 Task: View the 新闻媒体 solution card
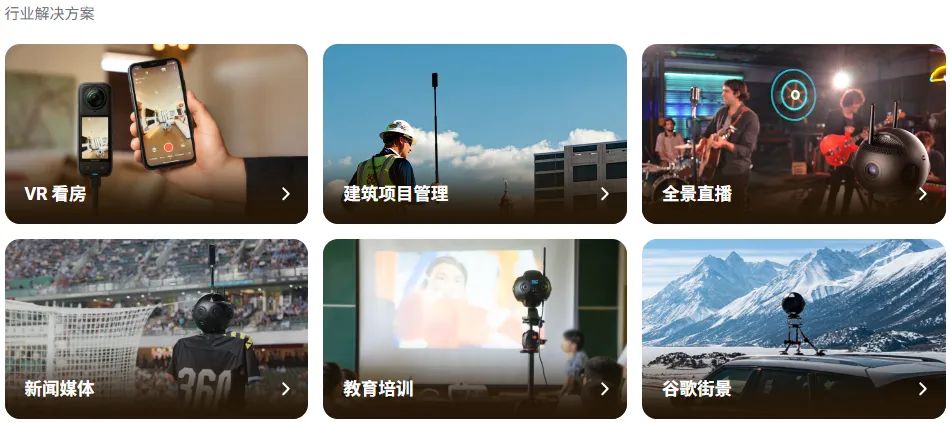click(x=156, y=328)
